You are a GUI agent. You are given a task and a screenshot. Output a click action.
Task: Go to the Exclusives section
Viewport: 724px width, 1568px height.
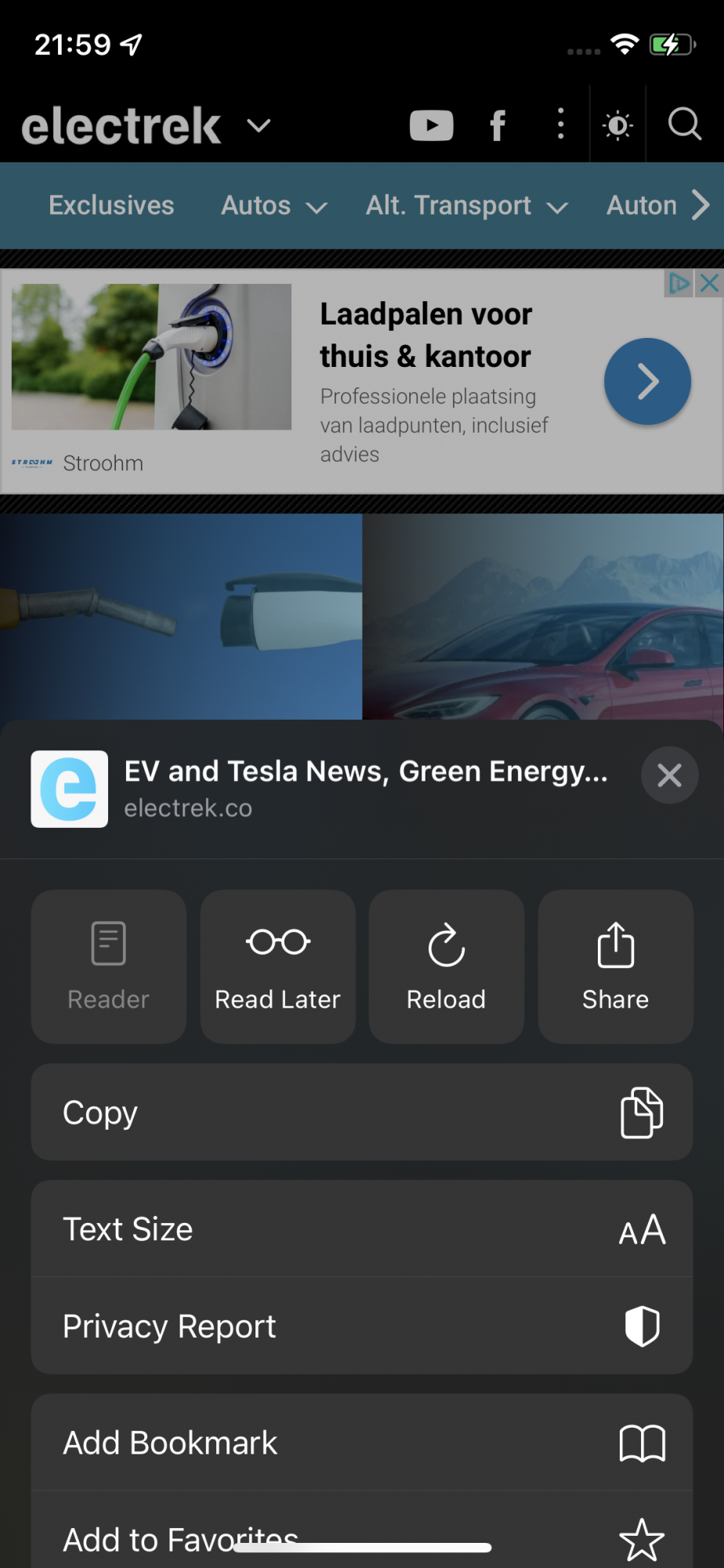pyautogui.click(x=111, y=205)
